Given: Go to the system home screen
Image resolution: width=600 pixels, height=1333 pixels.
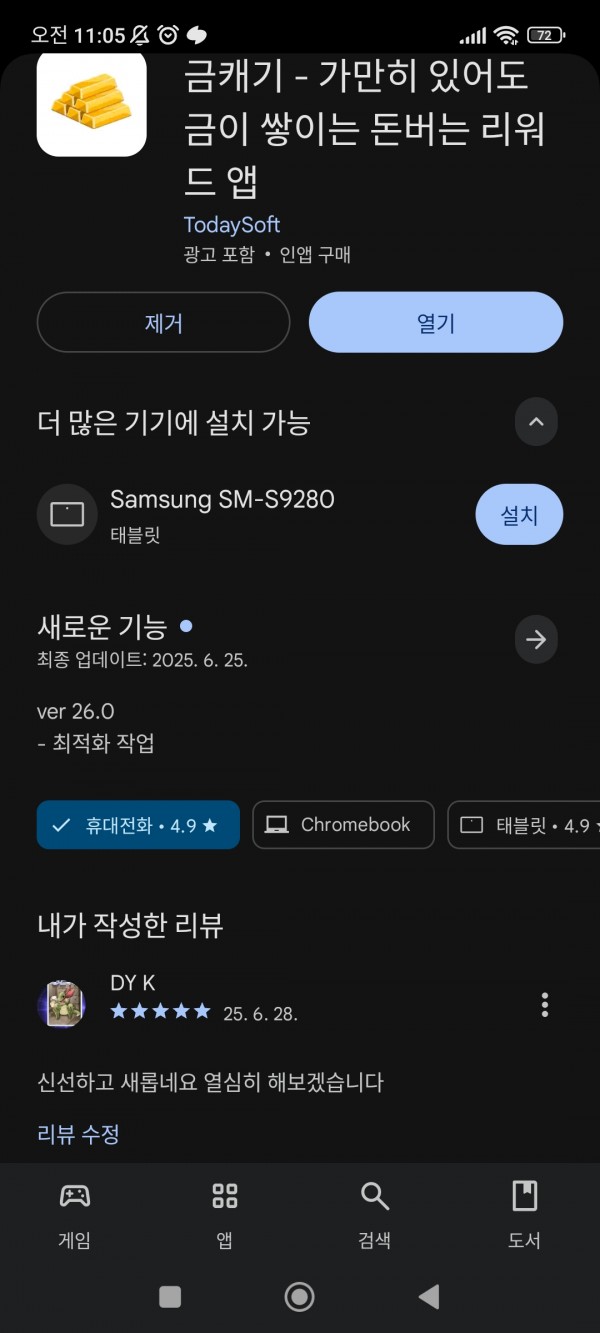Looking at the screenshot, I should pyautogui.click(x=299, y=1297).
